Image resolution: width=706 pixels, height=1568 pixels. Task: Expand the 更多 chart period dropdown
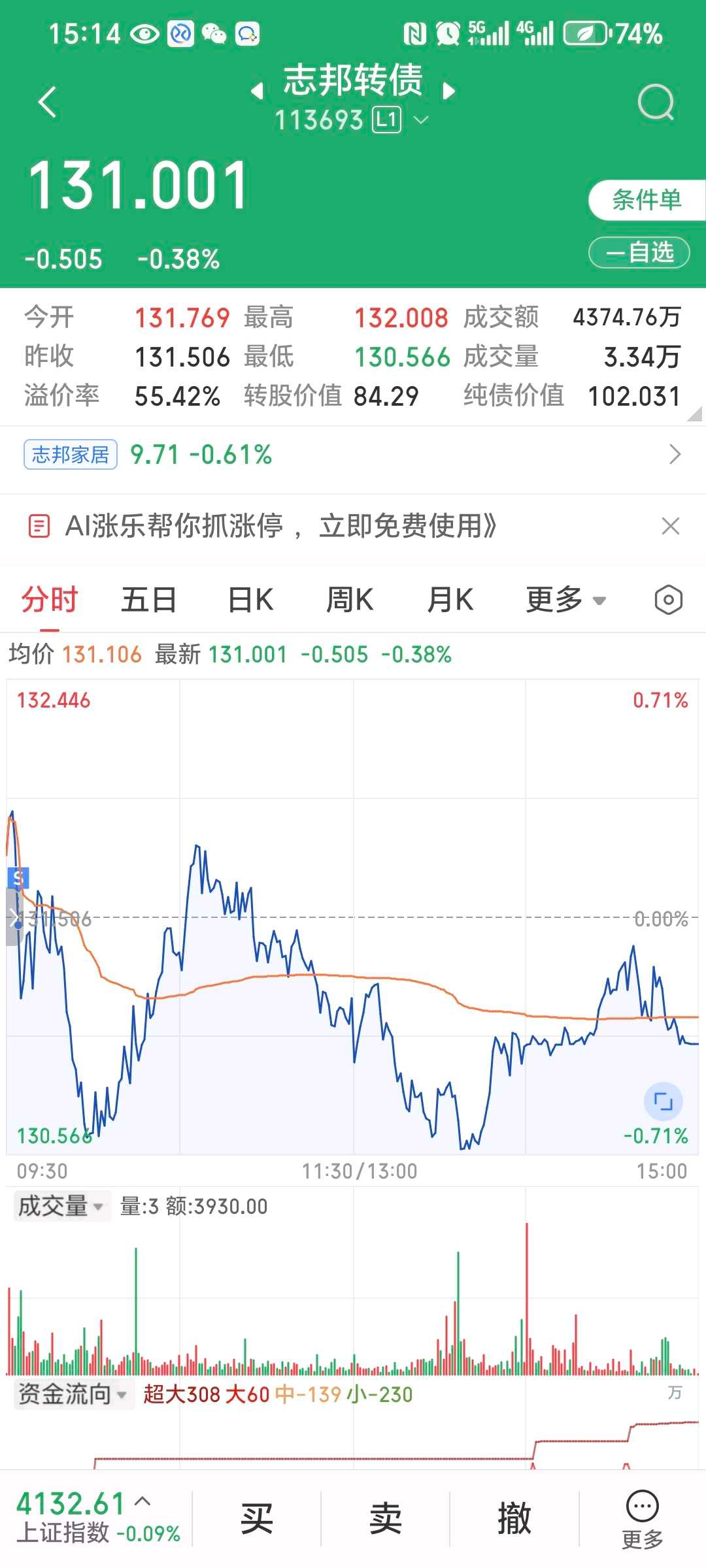(x=565, y=600)
